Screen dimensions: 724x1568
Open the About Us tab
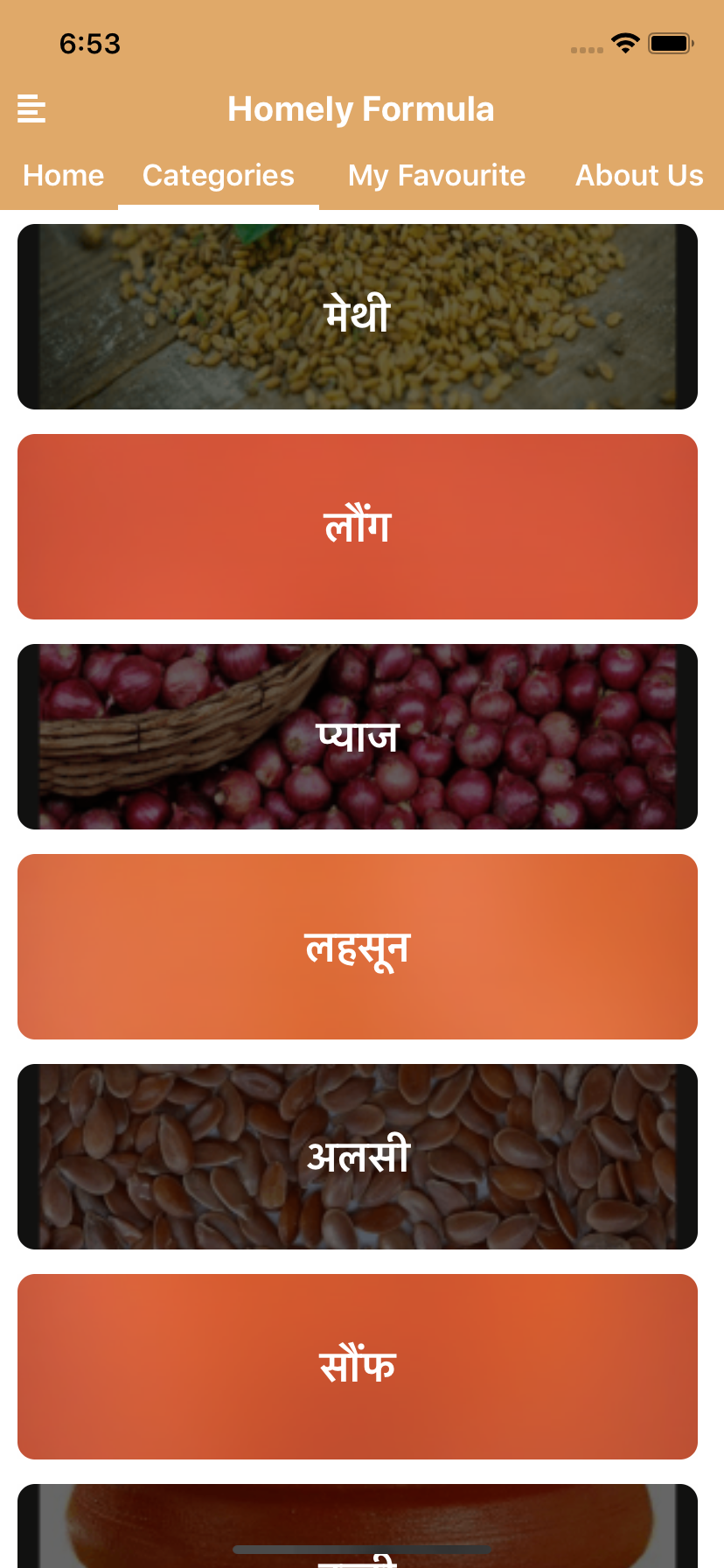[x=639, y=176]
